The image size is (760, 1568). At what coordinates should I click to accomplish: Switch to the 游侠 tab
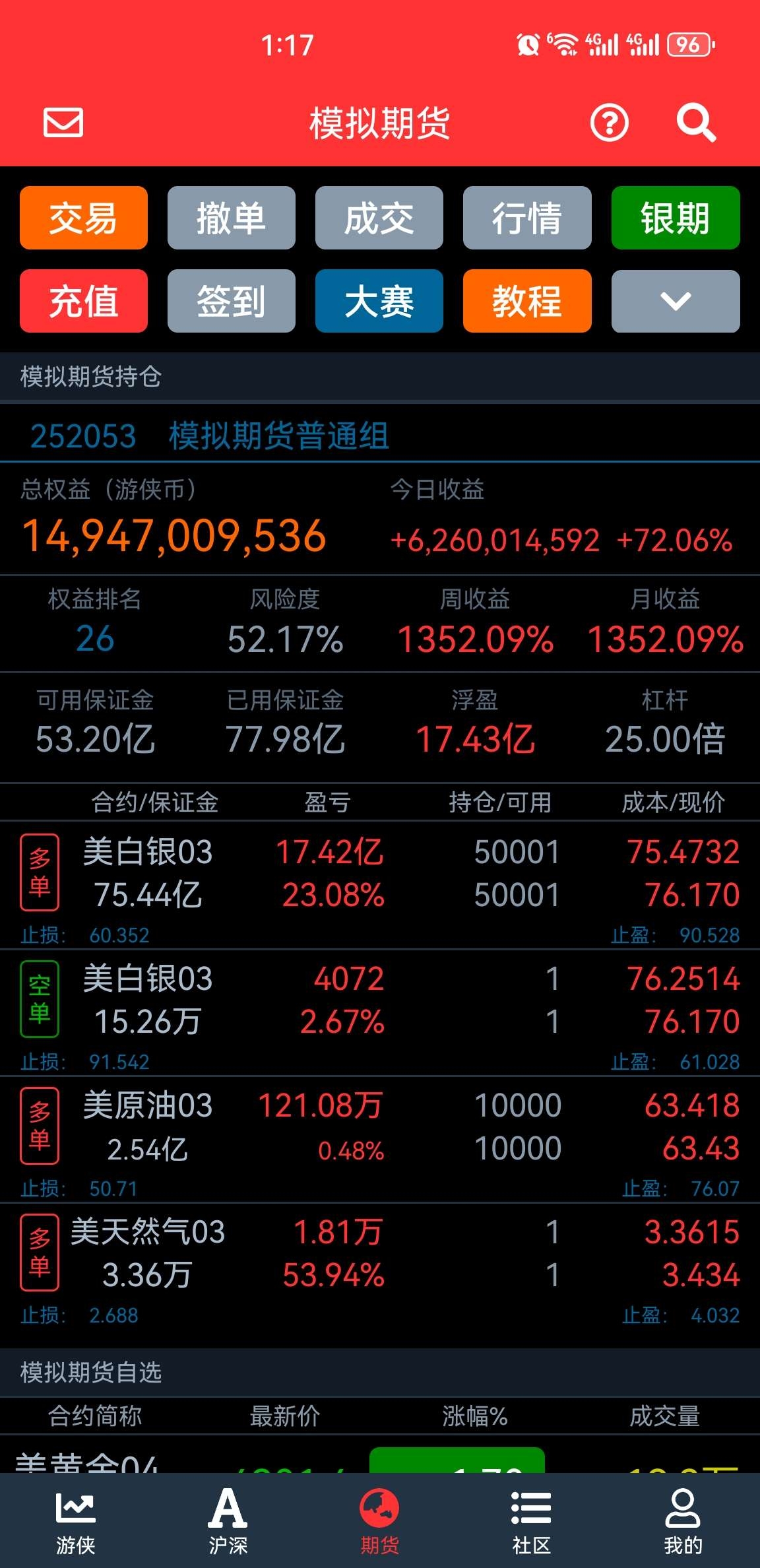[x=76, y=1520]
